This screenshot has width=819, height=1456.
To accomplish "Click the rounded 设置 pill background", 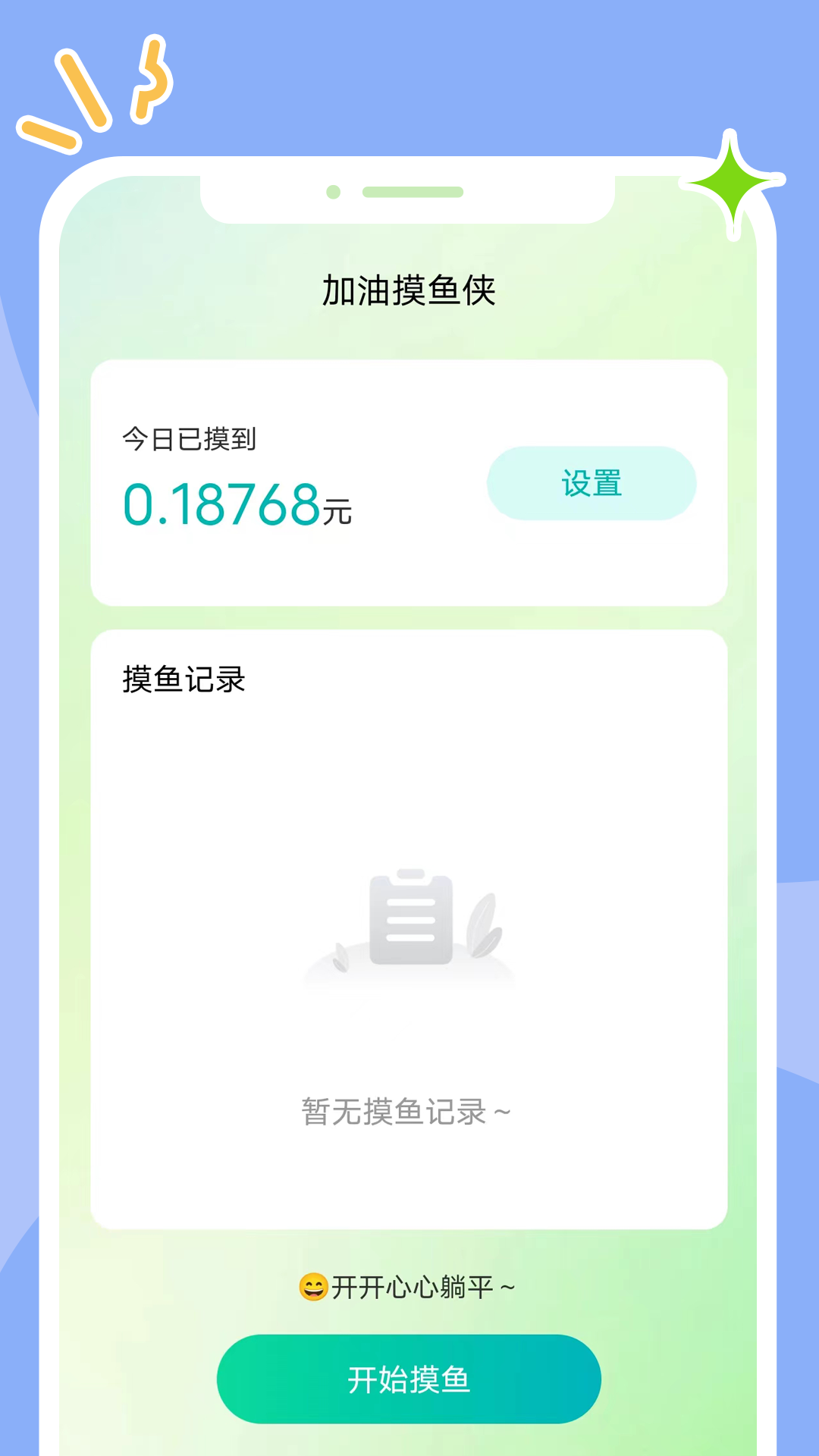I will click(x=591, y=483).
